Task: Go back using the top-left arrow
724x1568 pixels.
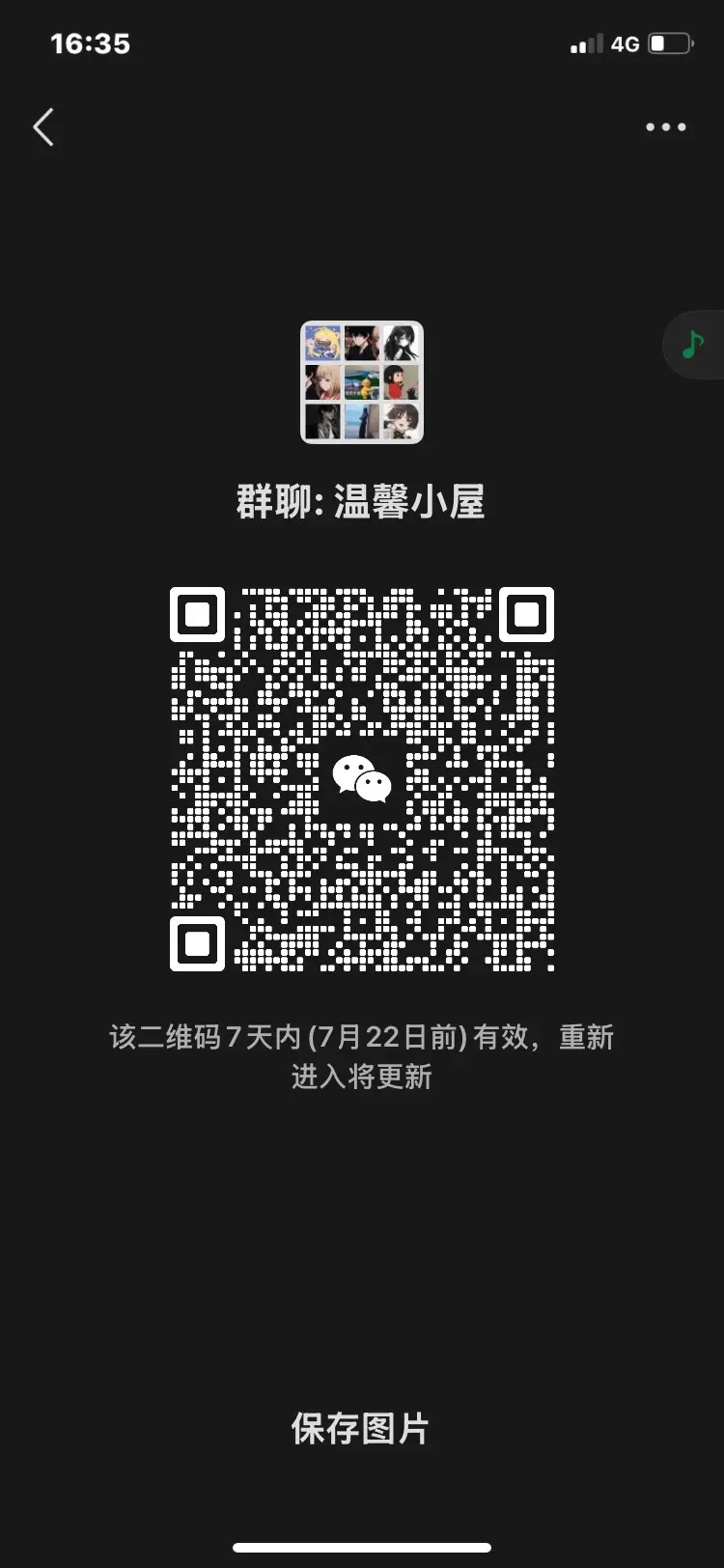Action: click(x=43, y=127)
